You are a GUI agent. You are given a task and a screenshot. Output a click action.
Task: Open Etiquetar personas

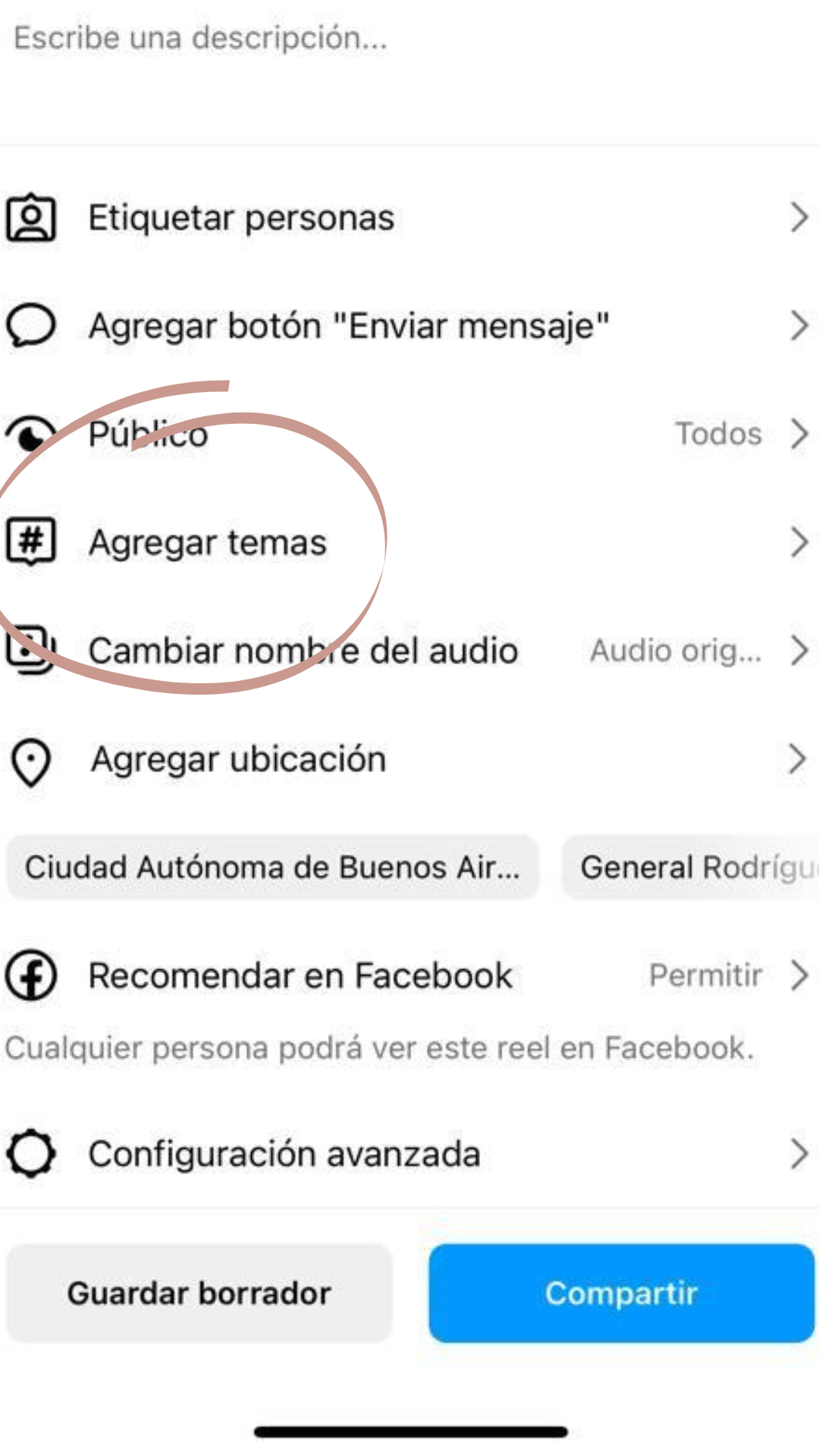pyautogui.click(x=409, y=218)
